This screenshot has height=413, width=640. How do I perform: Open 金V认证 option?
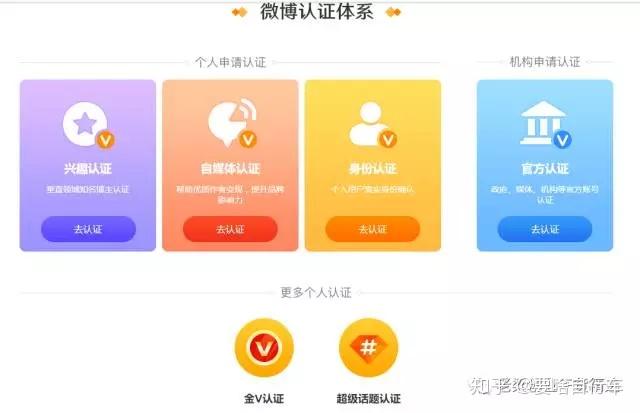(x=263, y=348)
